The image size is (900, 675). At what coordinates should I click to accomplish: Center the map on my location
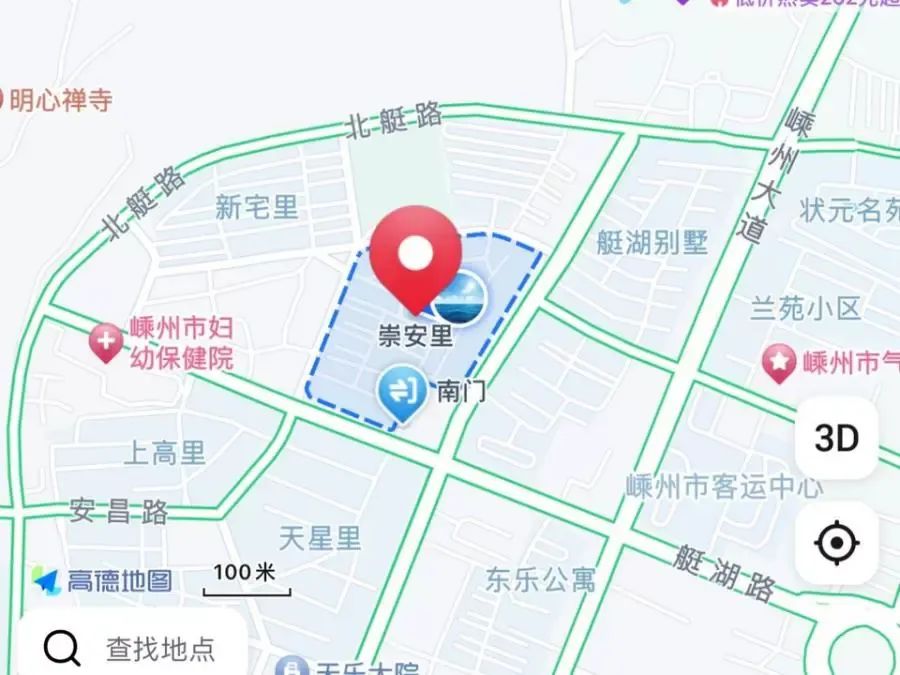tap(836, 544)
